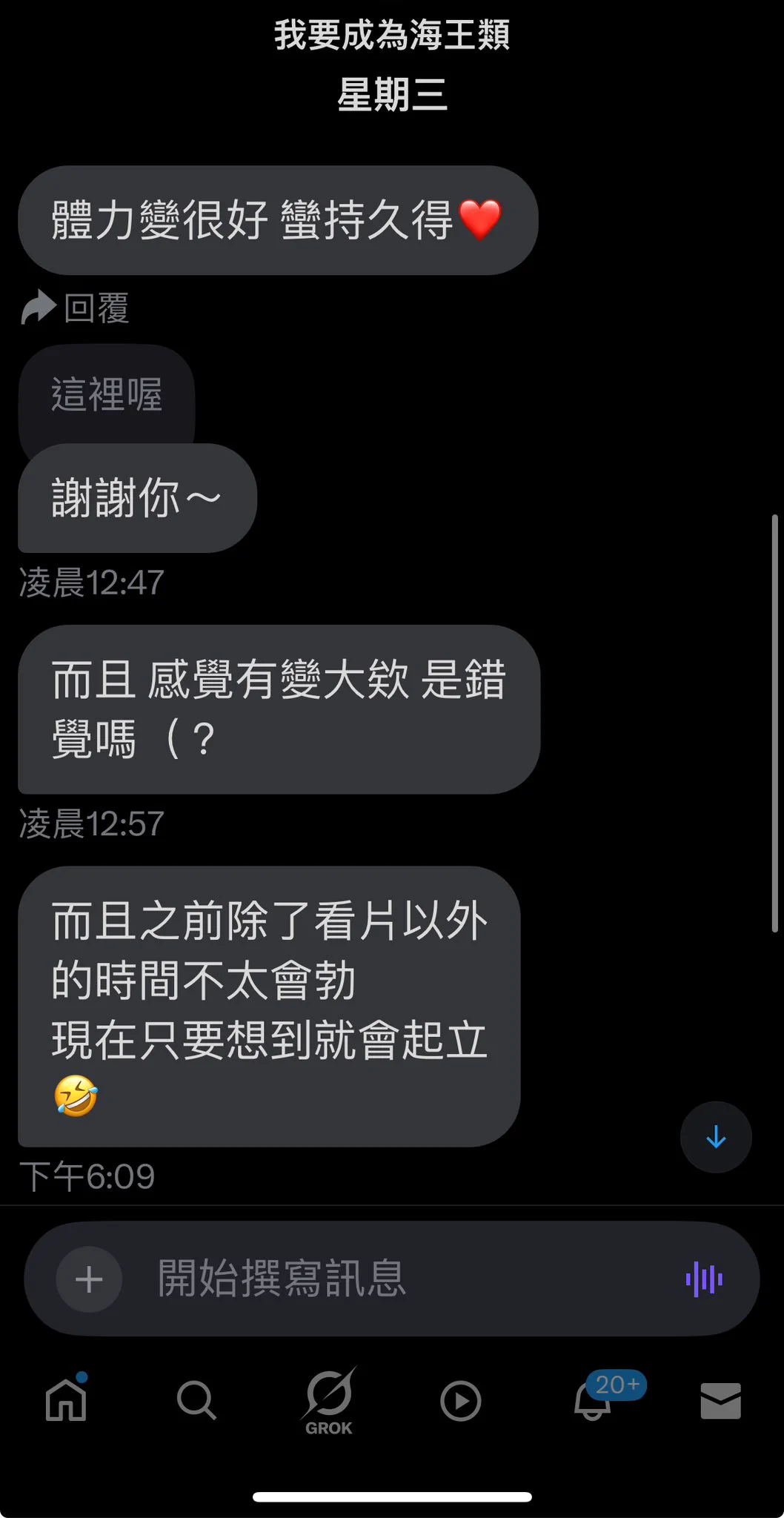Open the Search tab
784x1518 pixels.
196,1400
